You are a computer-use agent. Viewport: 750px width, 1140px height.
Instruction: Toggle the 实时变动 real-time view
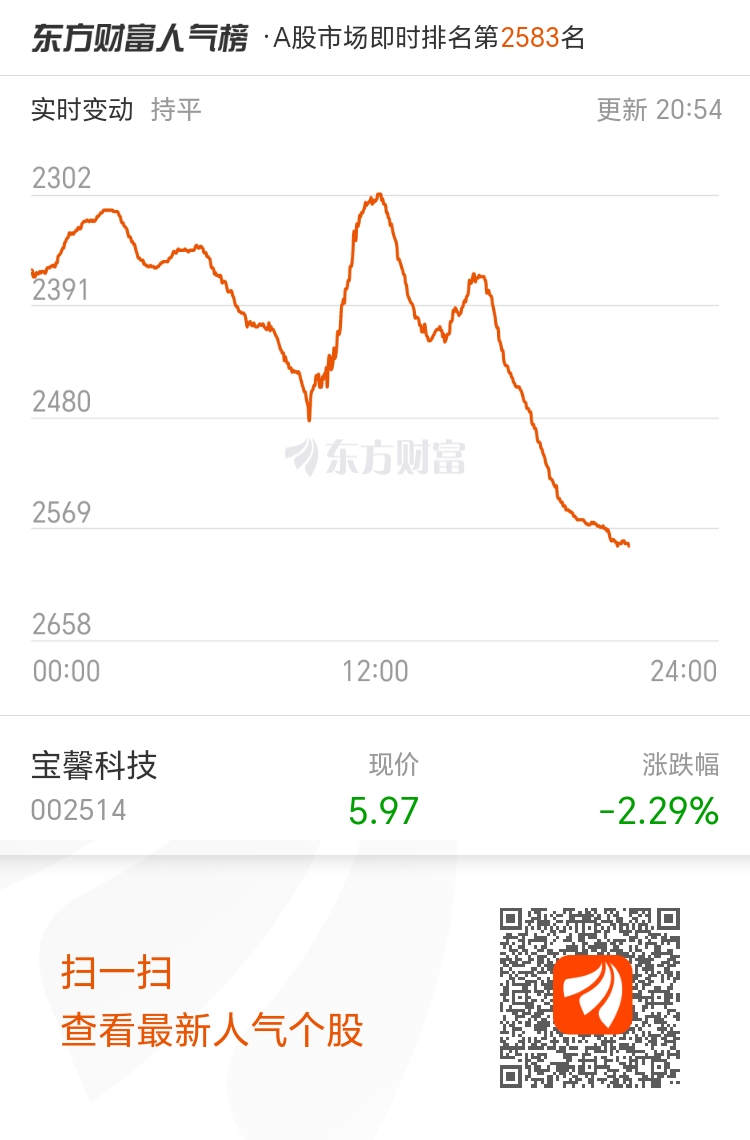coord(83,110)
